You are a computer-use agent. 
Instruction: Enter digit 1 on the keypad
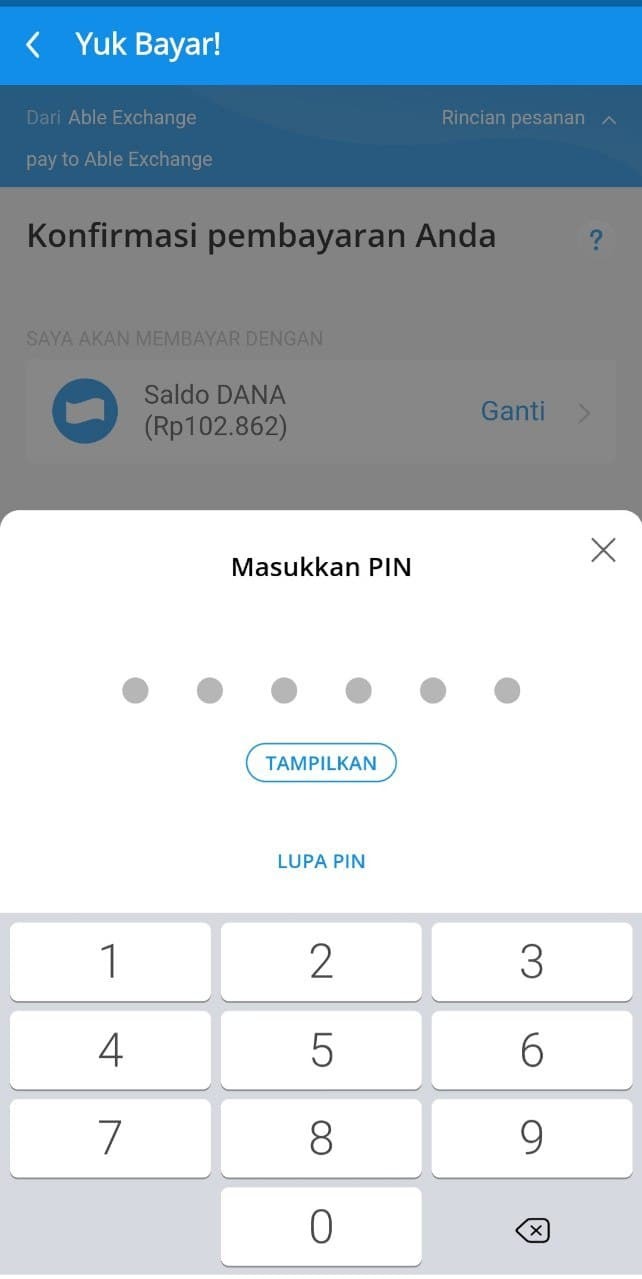point(110,961)
